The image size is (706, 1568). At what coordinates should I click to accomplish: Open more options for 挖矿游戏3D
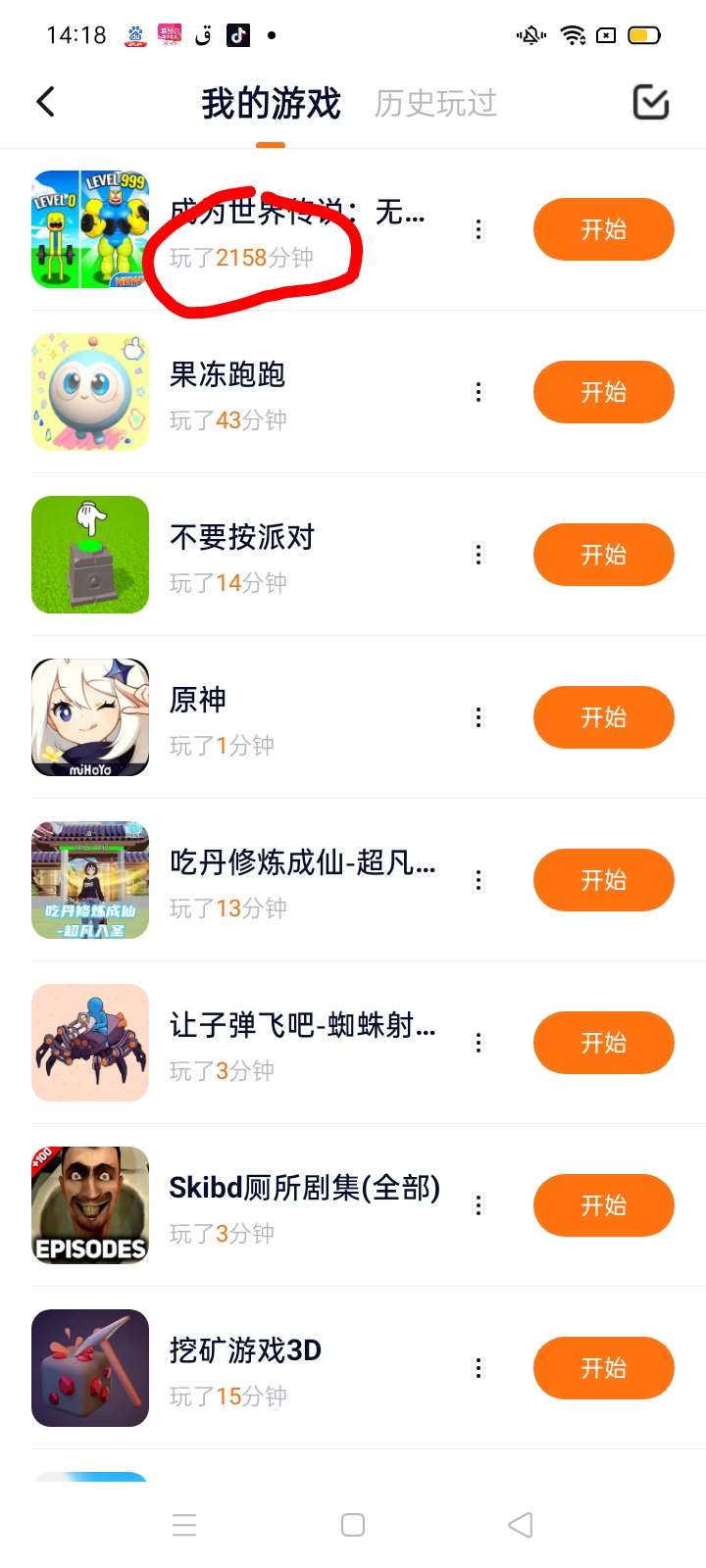point(479,1368)
